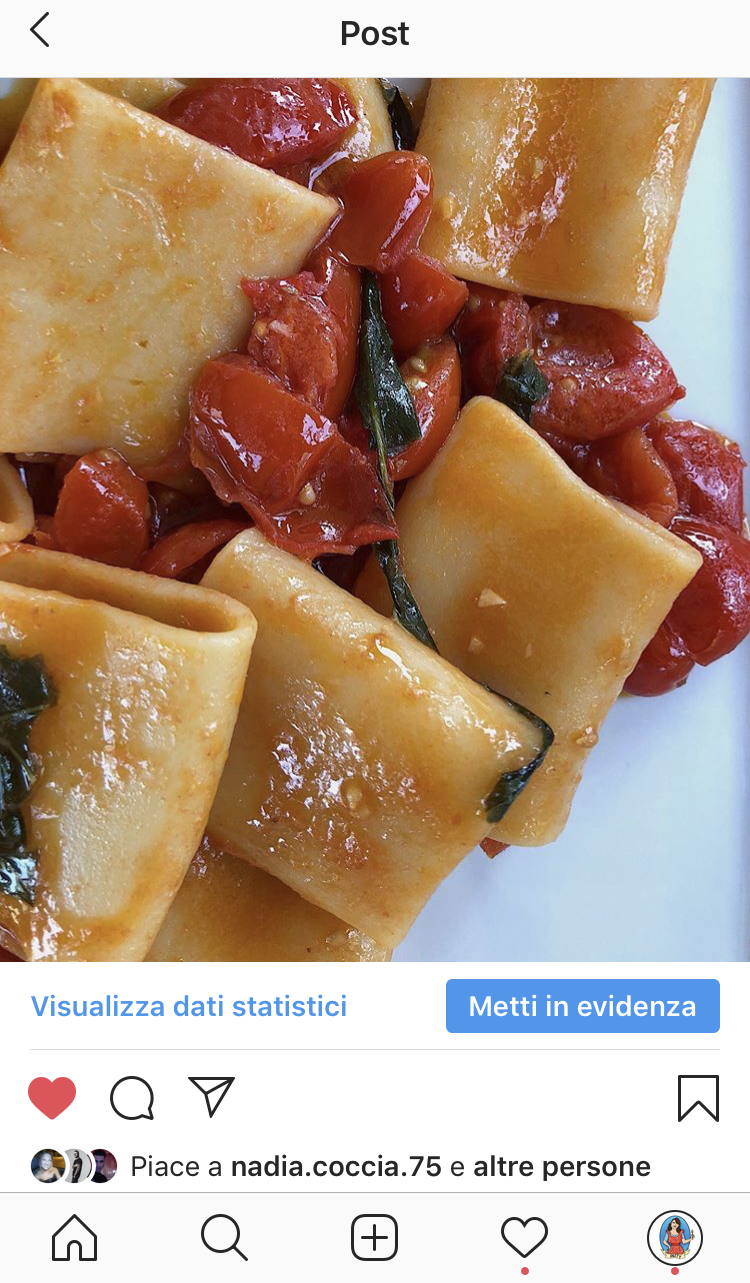This screenshot has height=1283, width=750.
Task: Switch to the Home tab
Action: coord(75,1239)
